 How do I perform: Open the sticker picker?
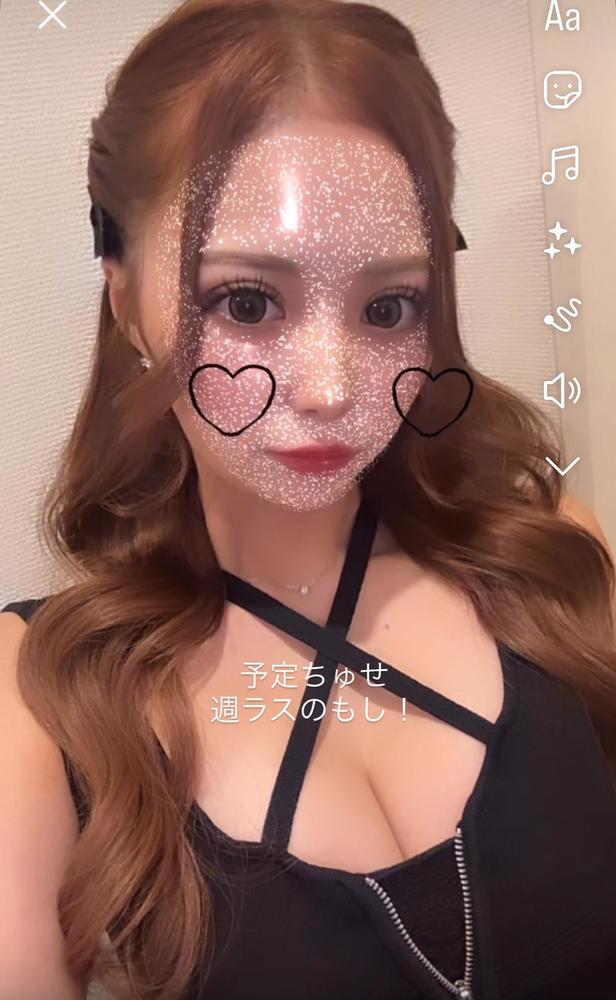[562, 90]
